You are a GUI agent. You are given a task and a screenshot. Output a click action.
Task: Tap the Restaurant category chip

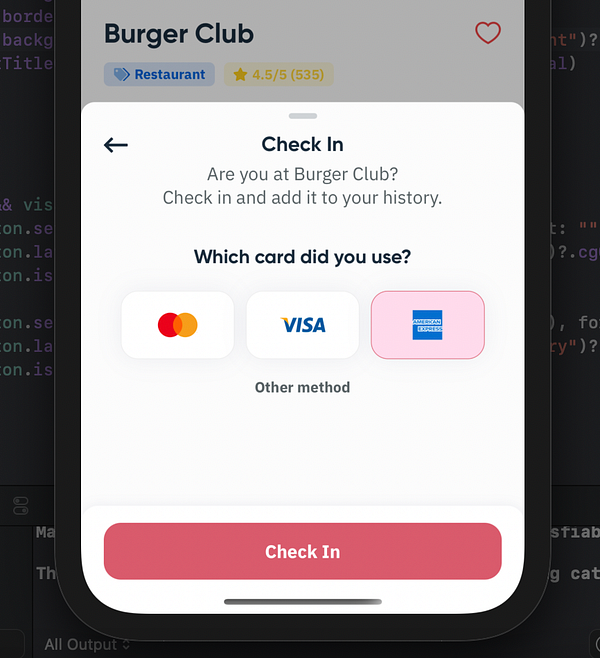(159, 74)
